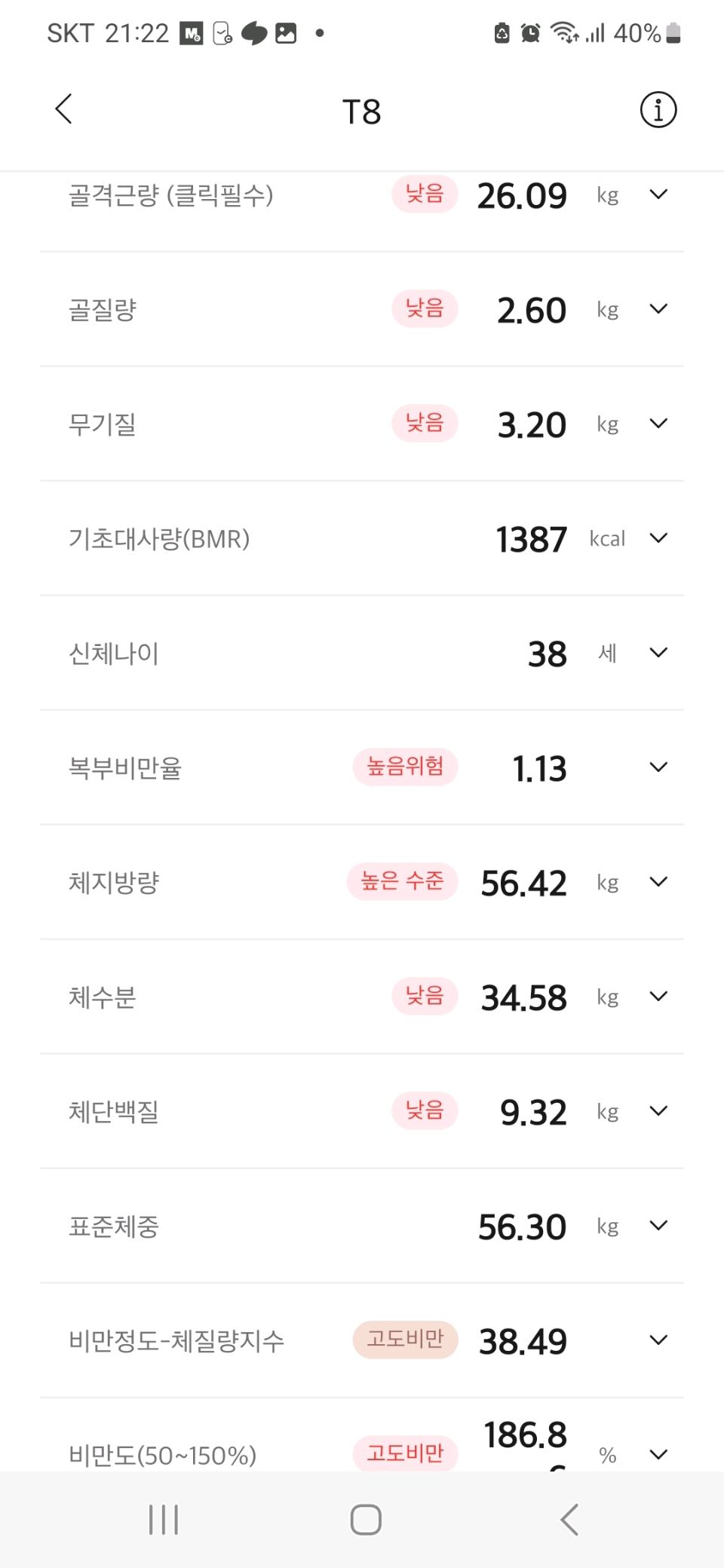Screen dimensions: 724x1568
Task: Expand the 체지방량 row
Action: pyautogui.click(x=658, y=882)
